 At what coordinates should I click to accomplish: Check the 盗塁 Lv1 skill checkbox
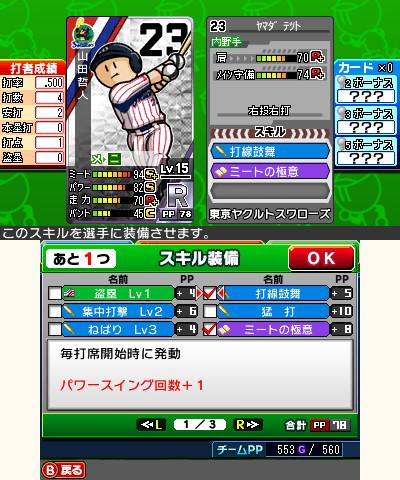(x=55, y=293)
